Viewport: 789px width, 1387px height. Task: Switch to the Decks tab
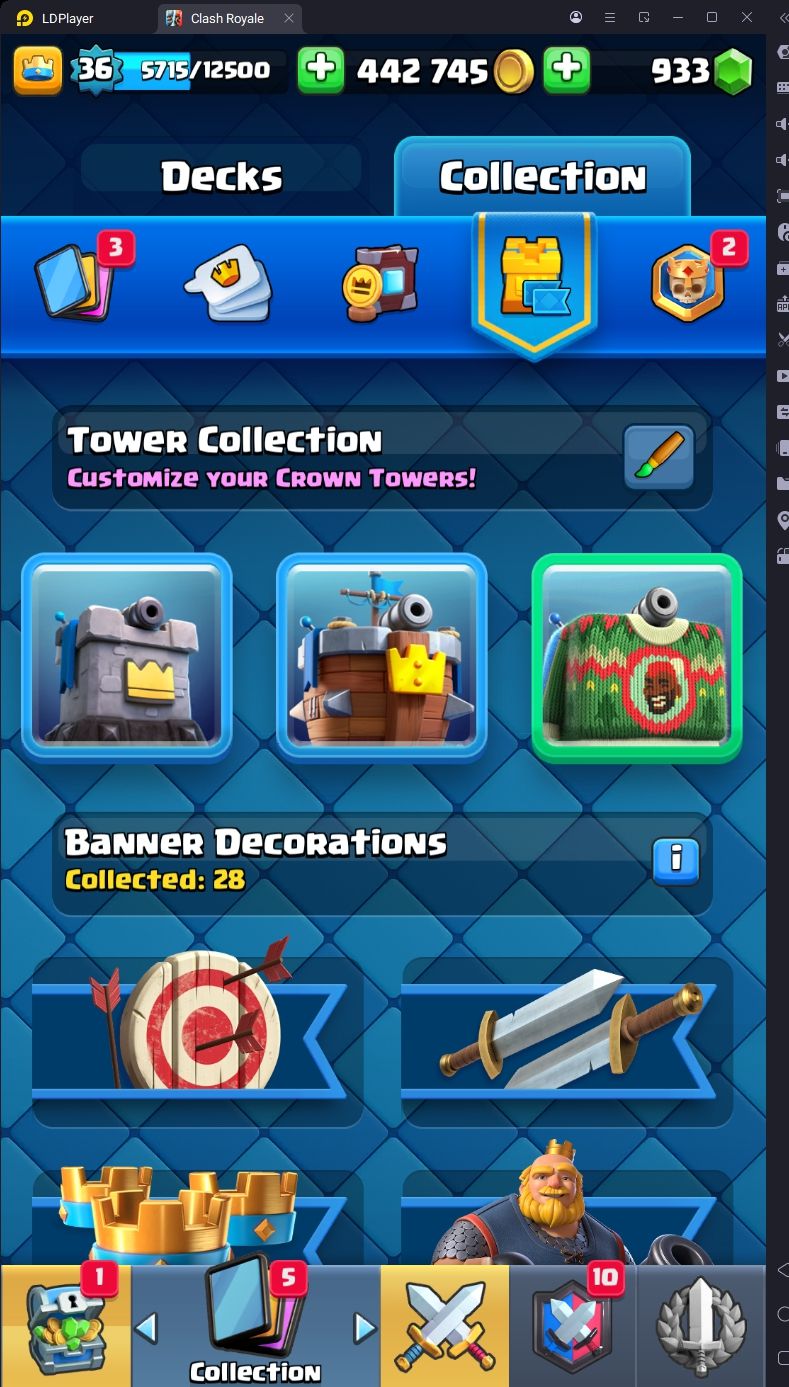point(221,177)
